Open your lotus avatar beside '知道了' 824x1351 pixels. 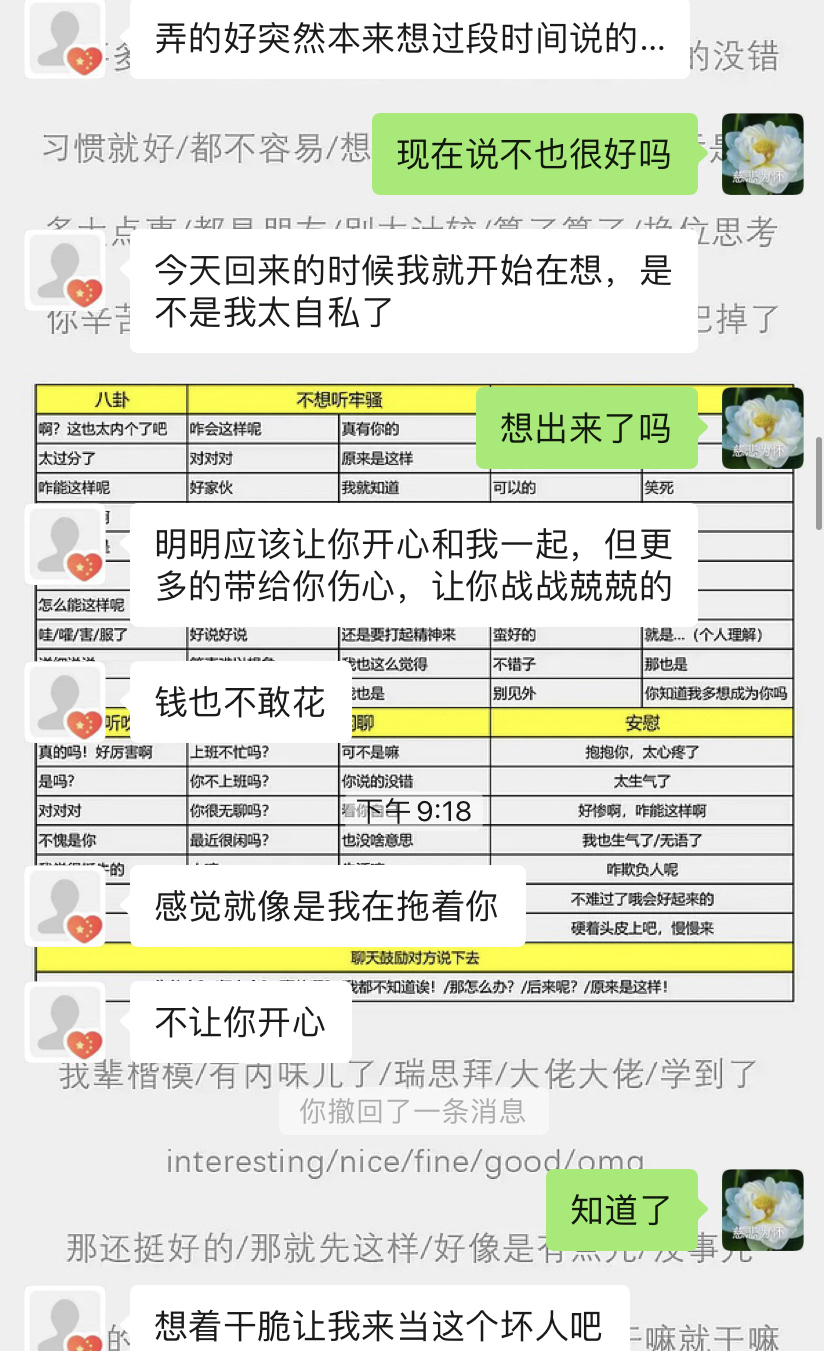click(762, 1209)
